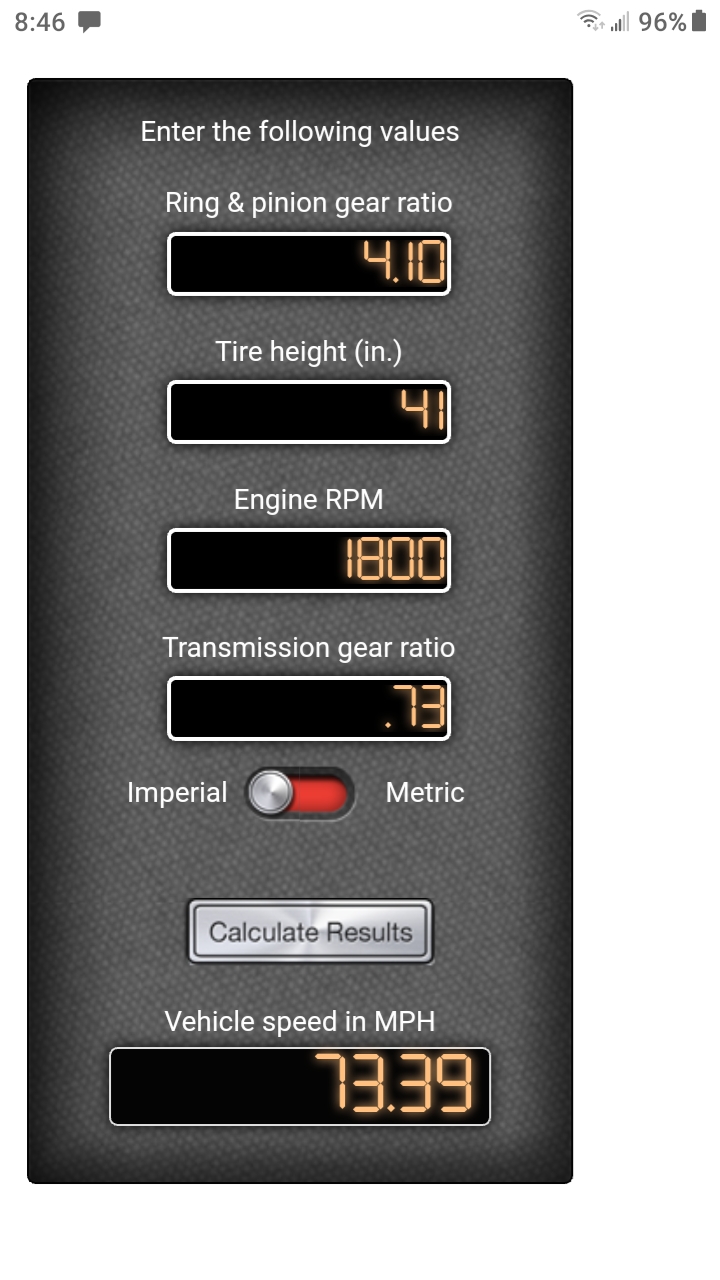720x1280 pixels.
Task: Tap the tire height input field
Action: (309, 412)
